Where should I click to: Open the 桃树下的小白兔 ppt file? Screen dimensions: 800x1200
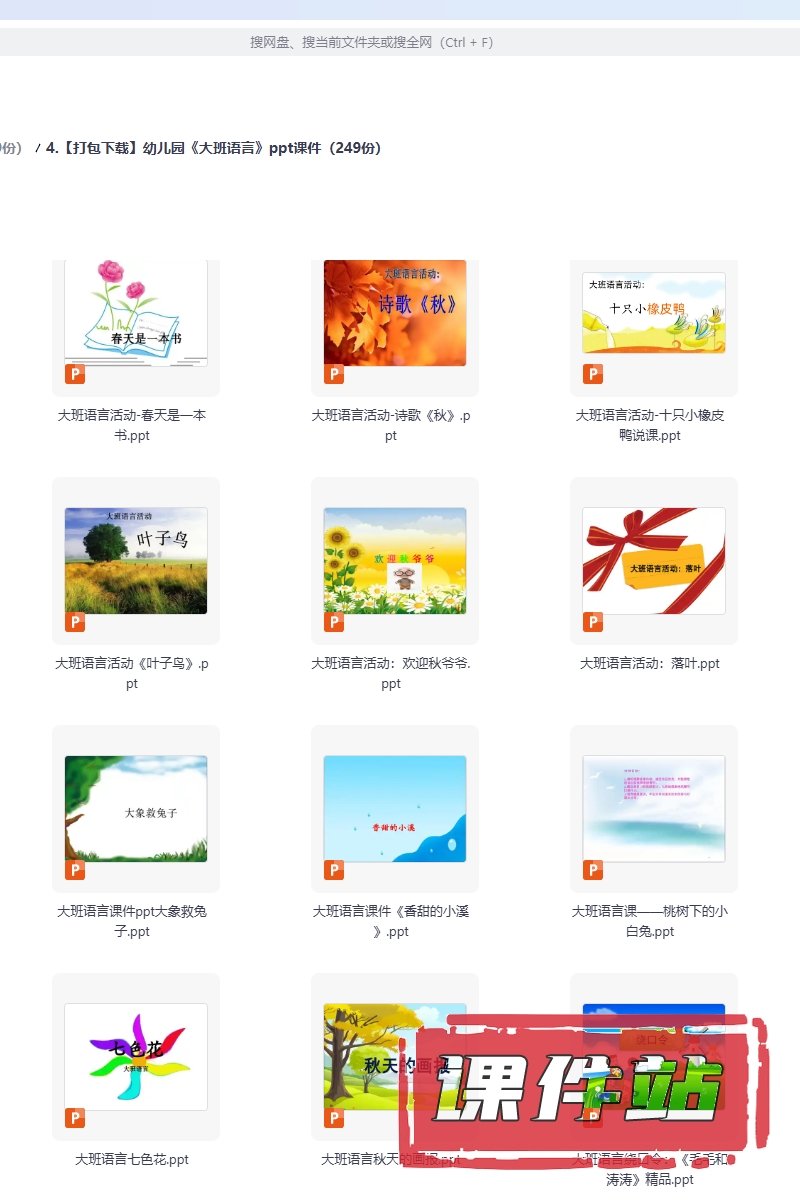click(654, 808)
